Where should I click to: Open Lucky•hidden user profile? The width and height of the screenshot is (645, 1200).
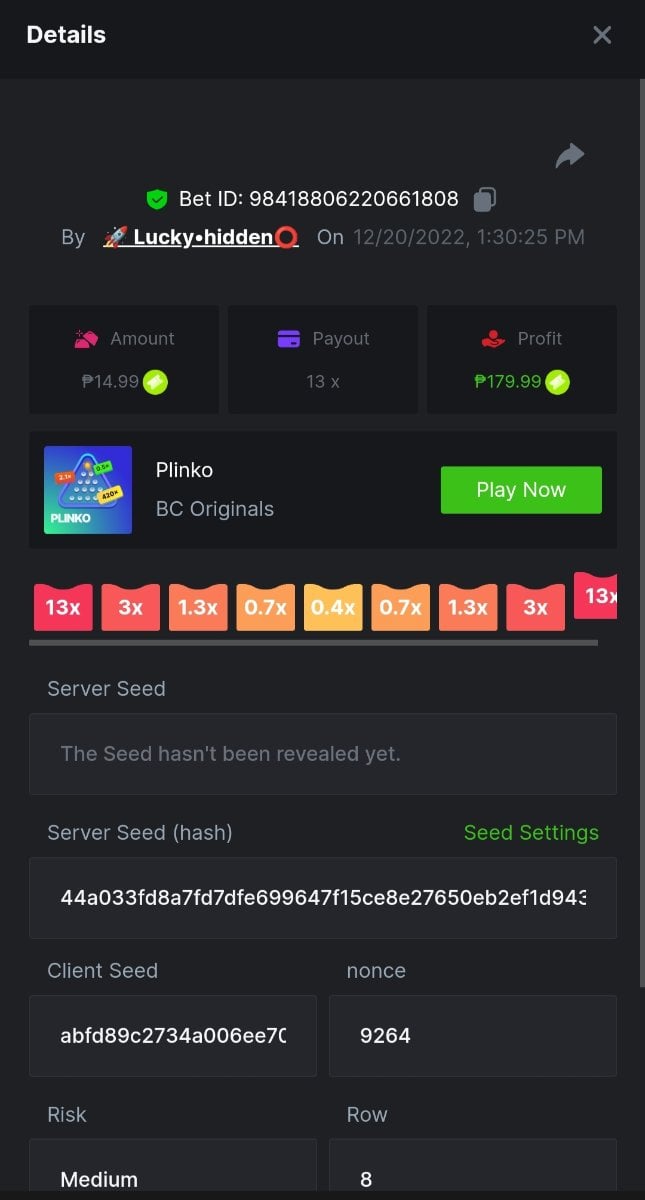point(201,238)
